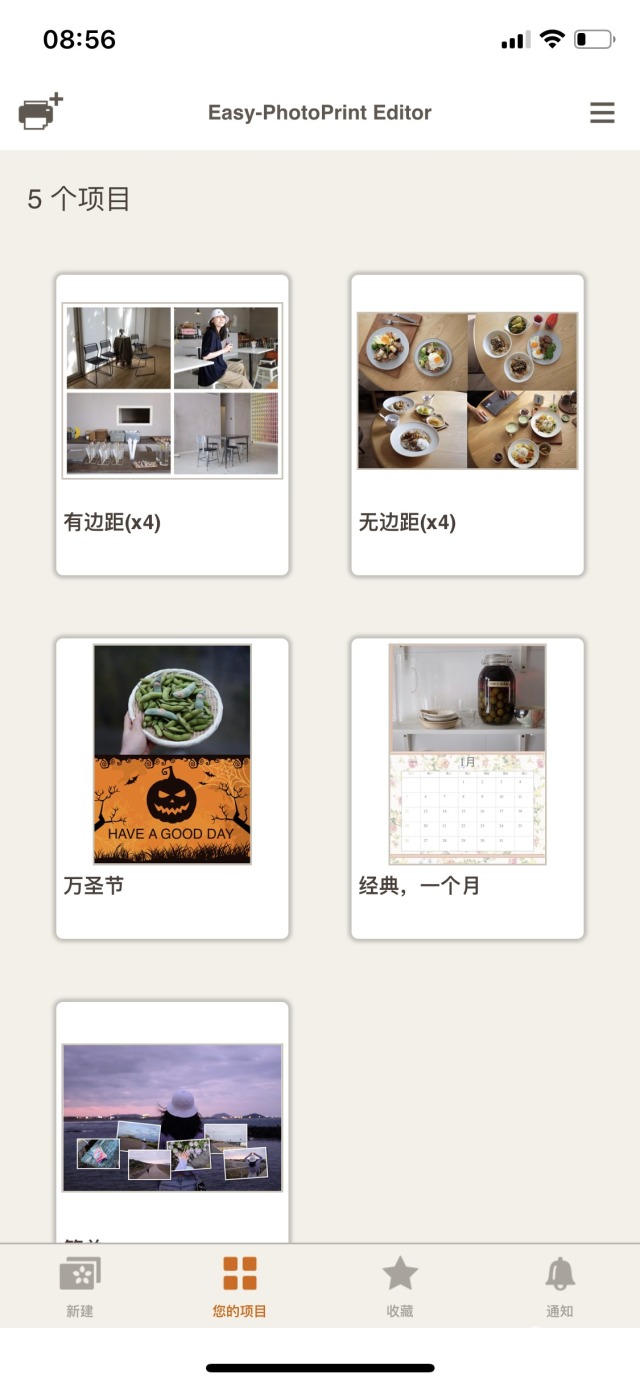640x1386 pixels.
Task: Open the hamburger menu
Action: point(602,113)
